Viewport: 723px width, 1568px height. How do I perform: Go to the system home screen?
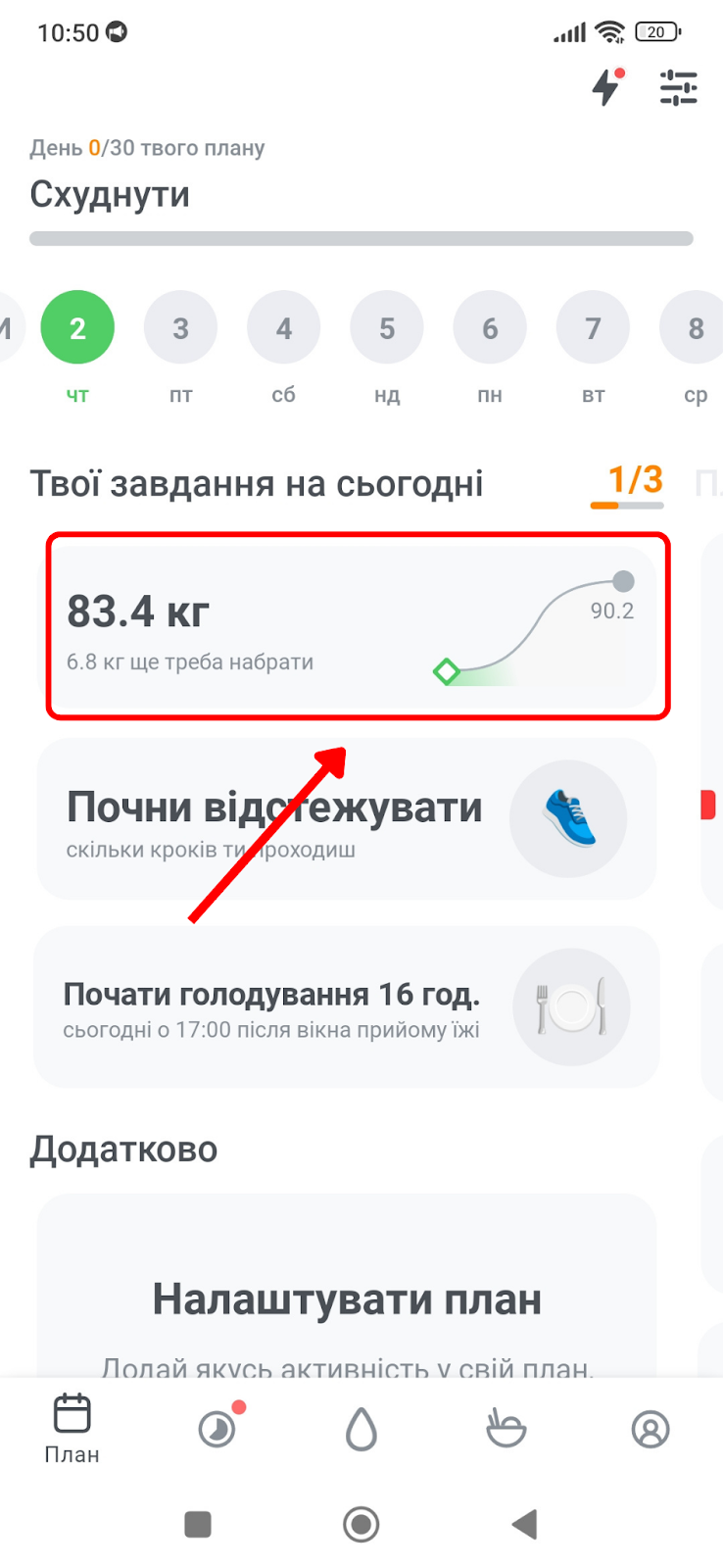tap(361, 1524)
